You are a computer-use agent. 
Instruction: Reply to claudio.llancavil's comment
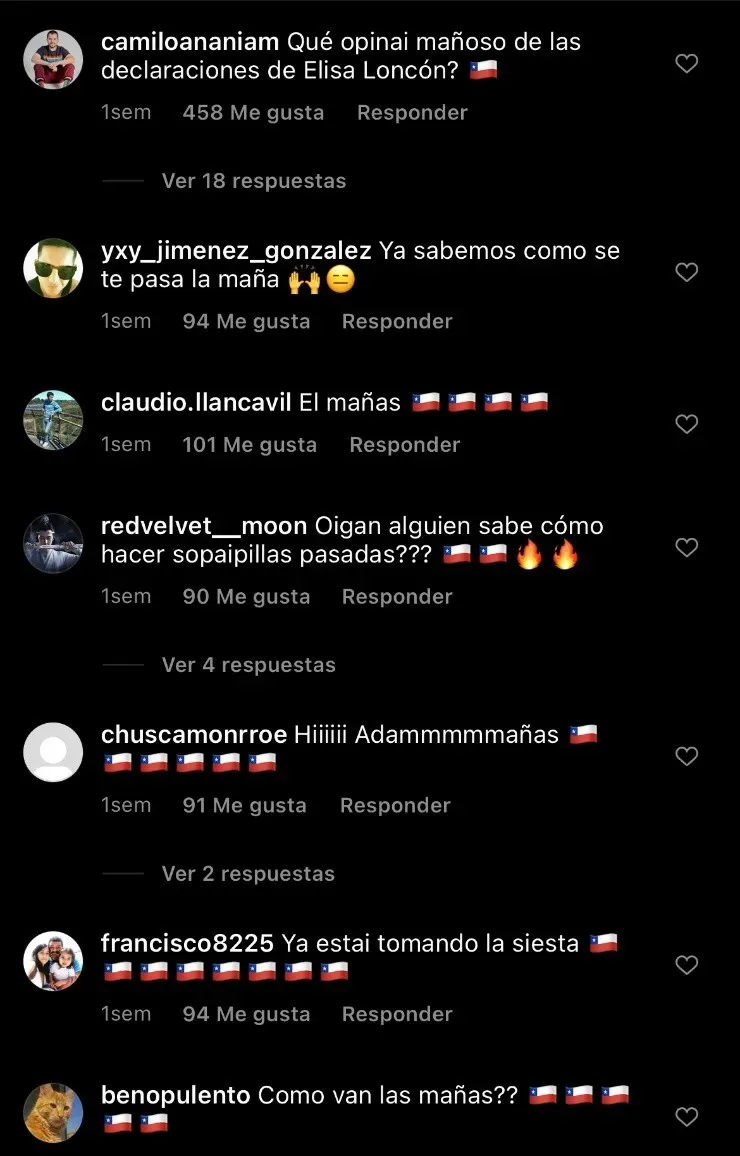pos(404,445)
